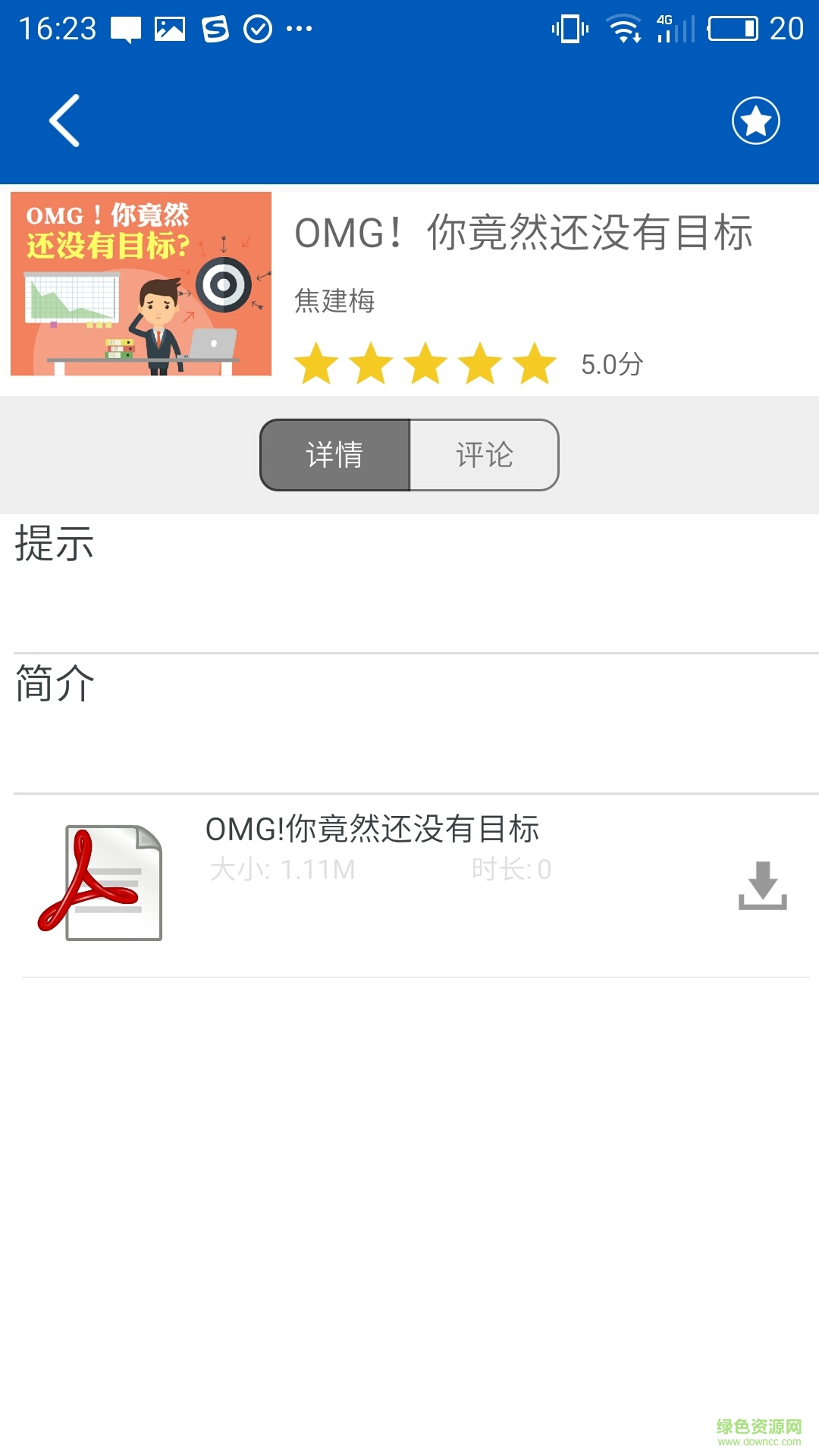
Task: Stay on the 详情 tab
Action: (x=334, y=455)
